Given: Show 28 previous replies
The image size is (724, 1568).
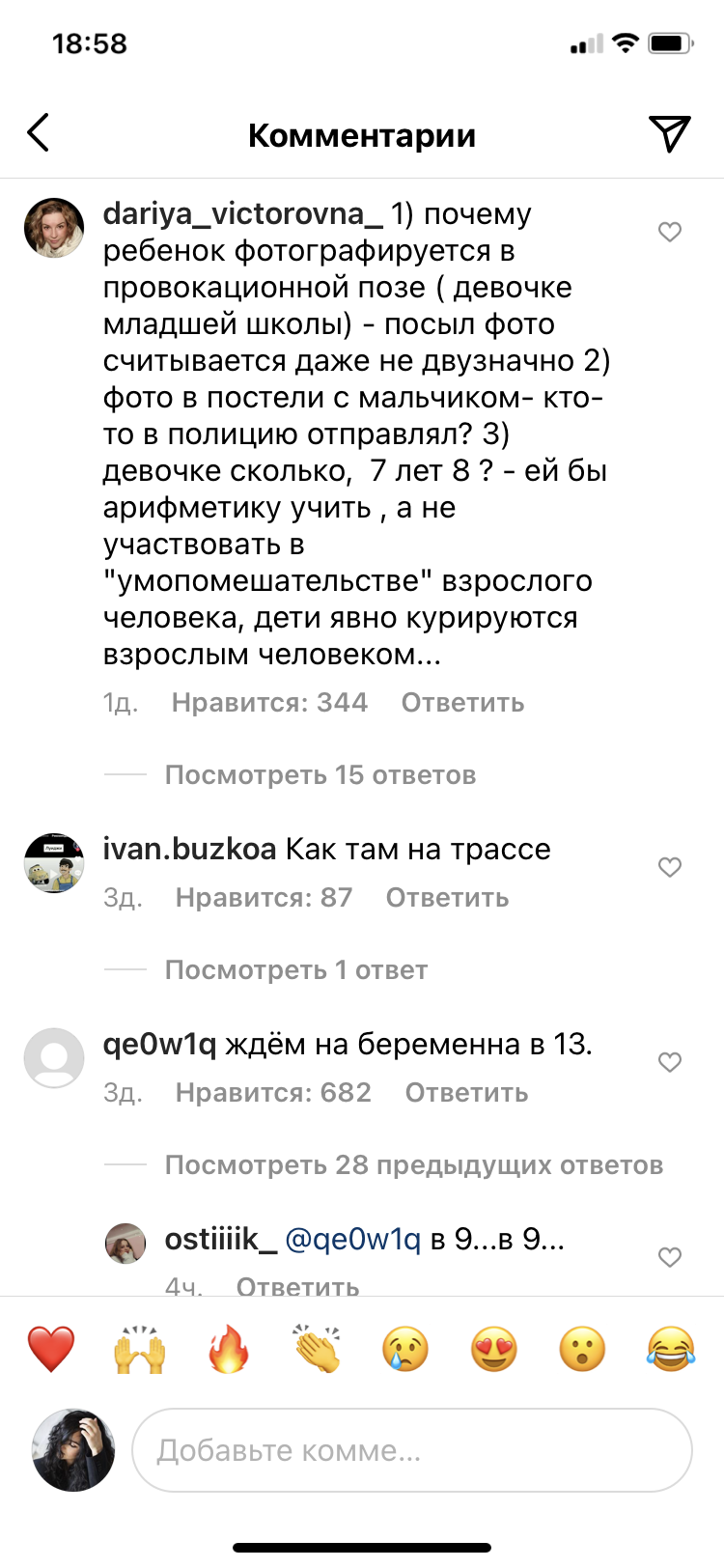Looking at the screenshot, I should point(413,1165).
